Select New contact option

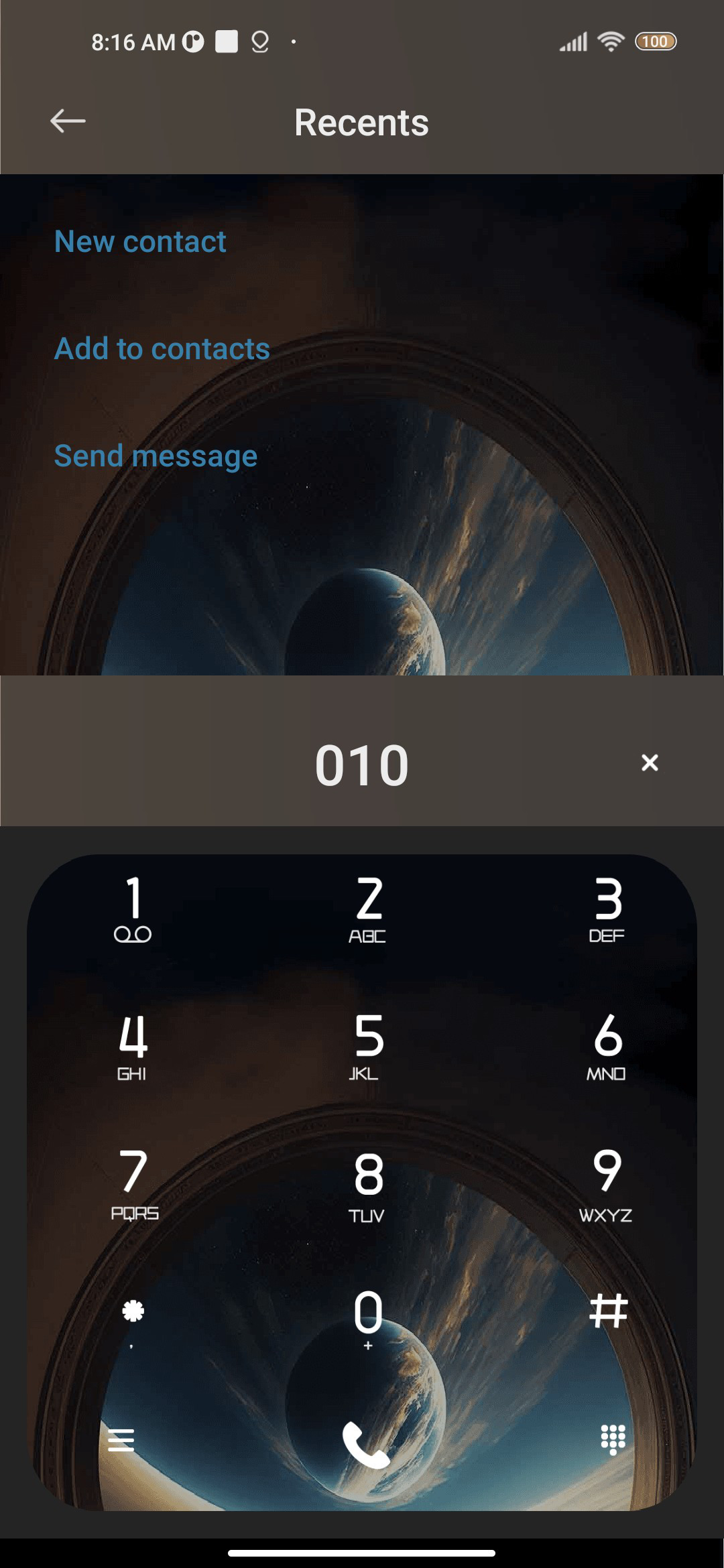pyautogui.click(x=140, y=242)
